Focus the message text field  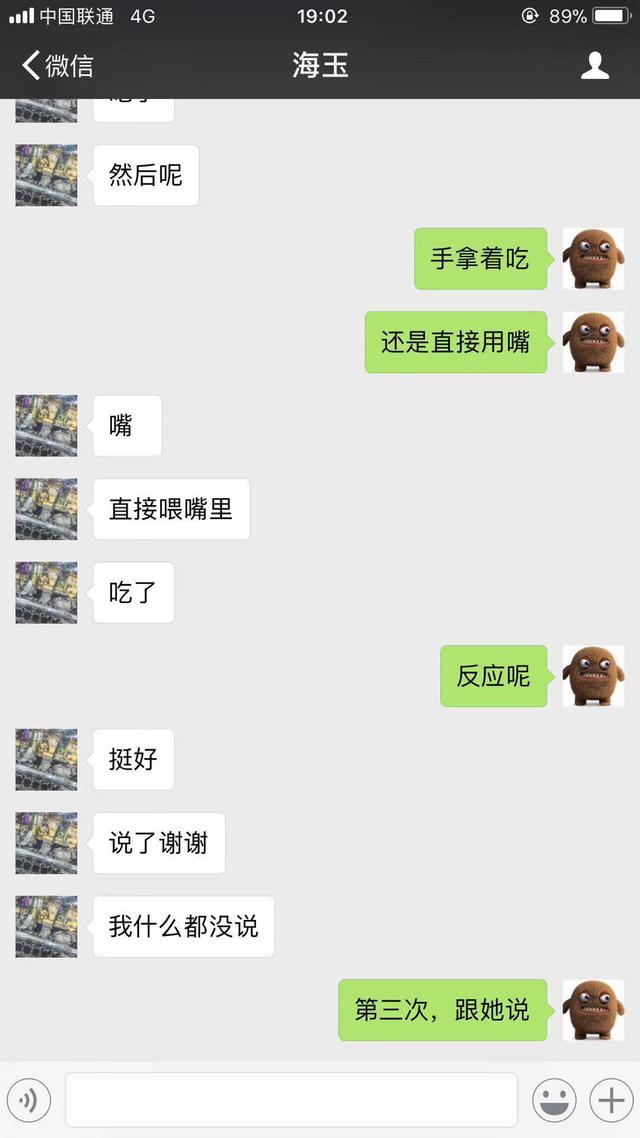[291, 1101]
